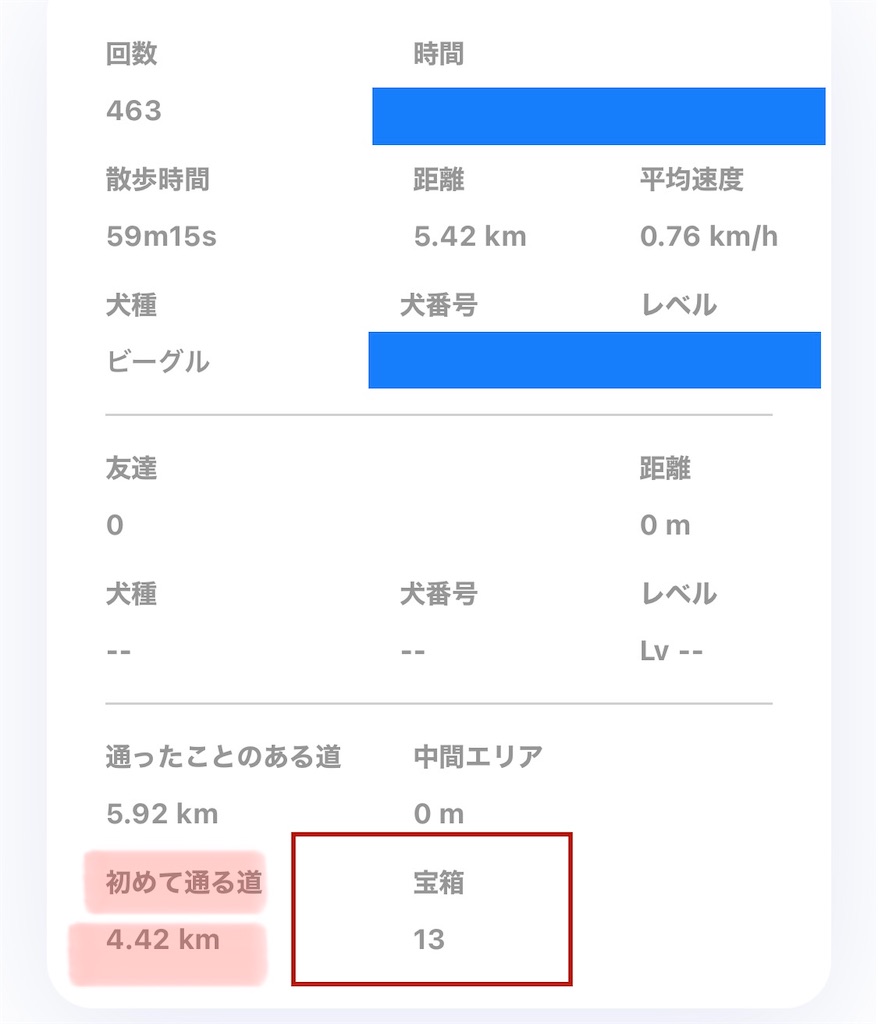Tap the blue bar beside ビーグル

pyautogui.click(x=596, y=360)
